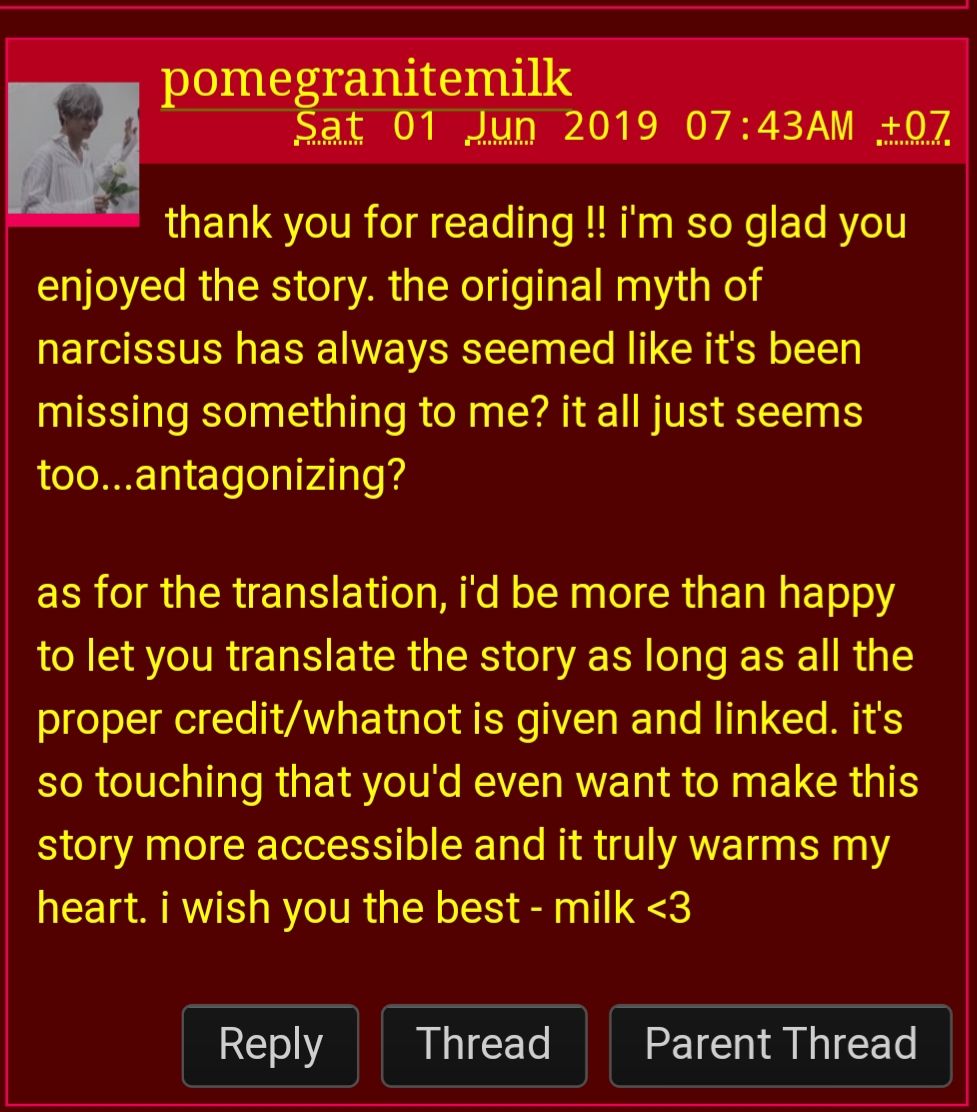
Task: Open the Thread button
Action: 484,1045
